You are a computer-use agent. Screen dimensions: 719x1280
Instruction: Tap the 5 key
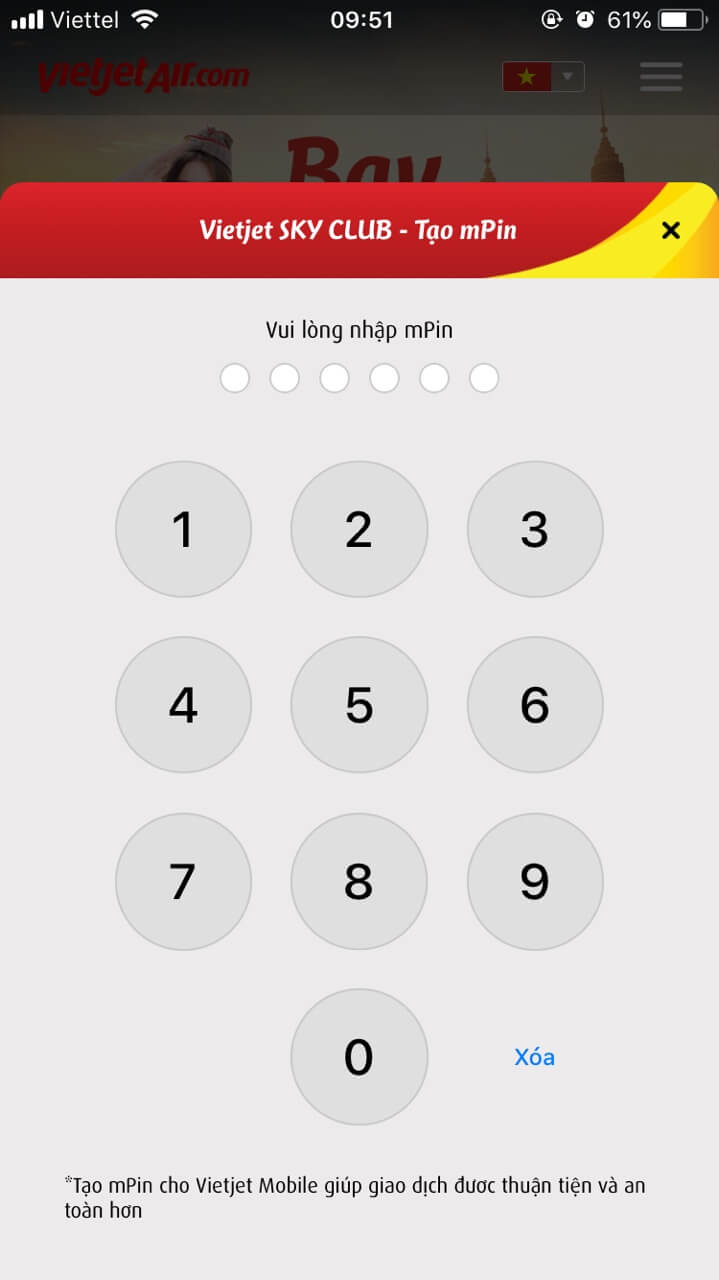tap(359, 705)
